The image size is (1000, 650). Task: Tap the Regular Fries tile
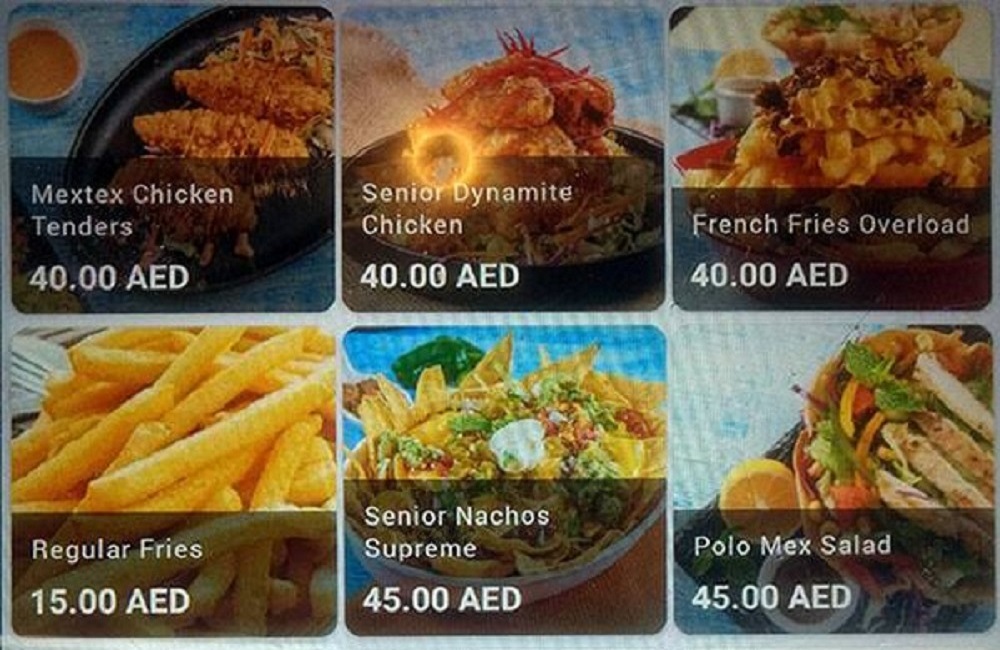pos(172,480)
